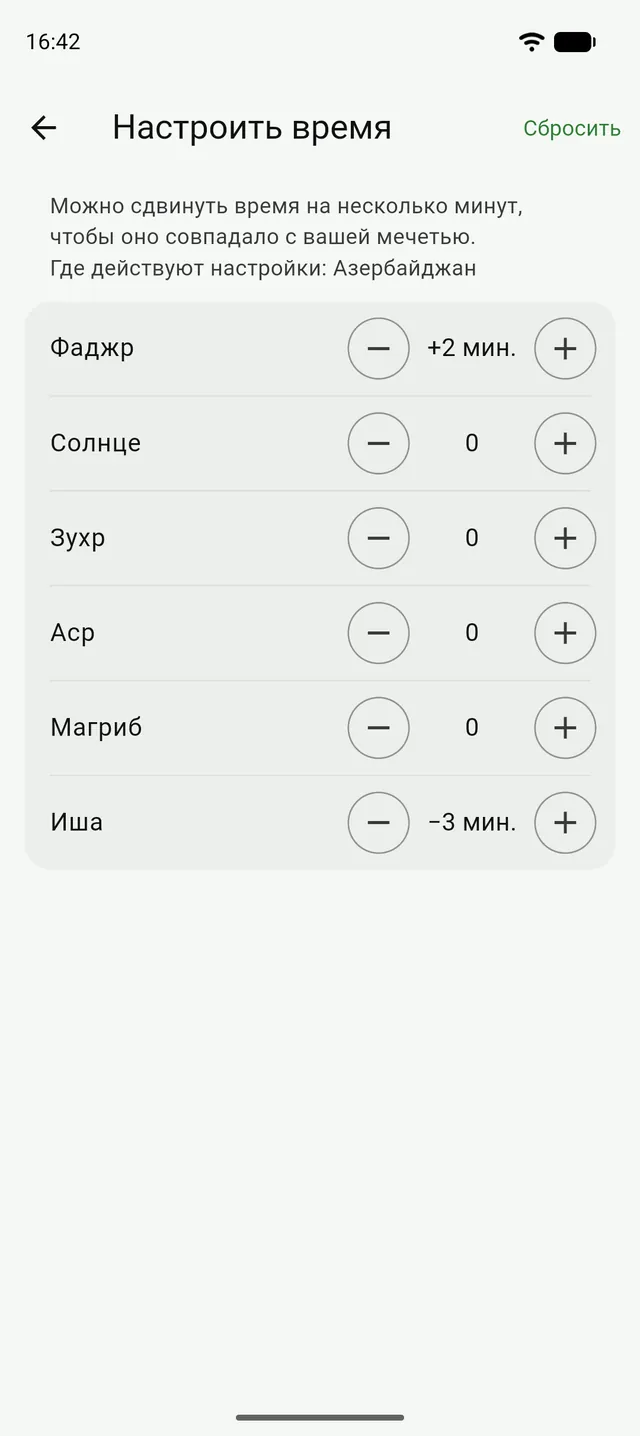Hit plus for the Солнце time
640x1436 pixels.
click(x=565, y=443)
